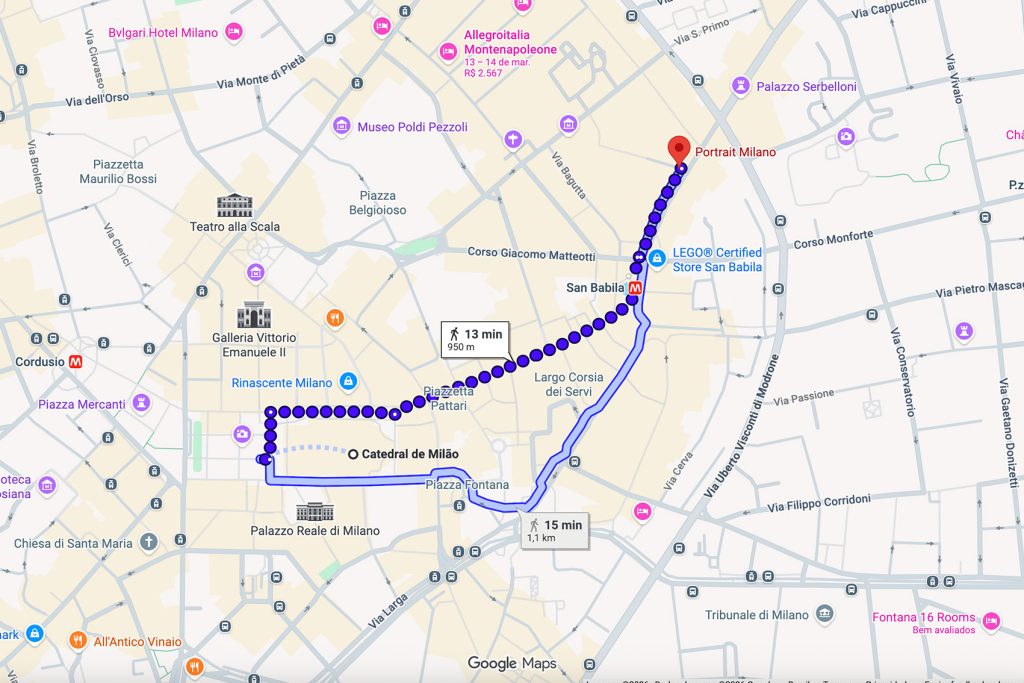Select the Catedral de Milão starting point

[x=354, y=454]
